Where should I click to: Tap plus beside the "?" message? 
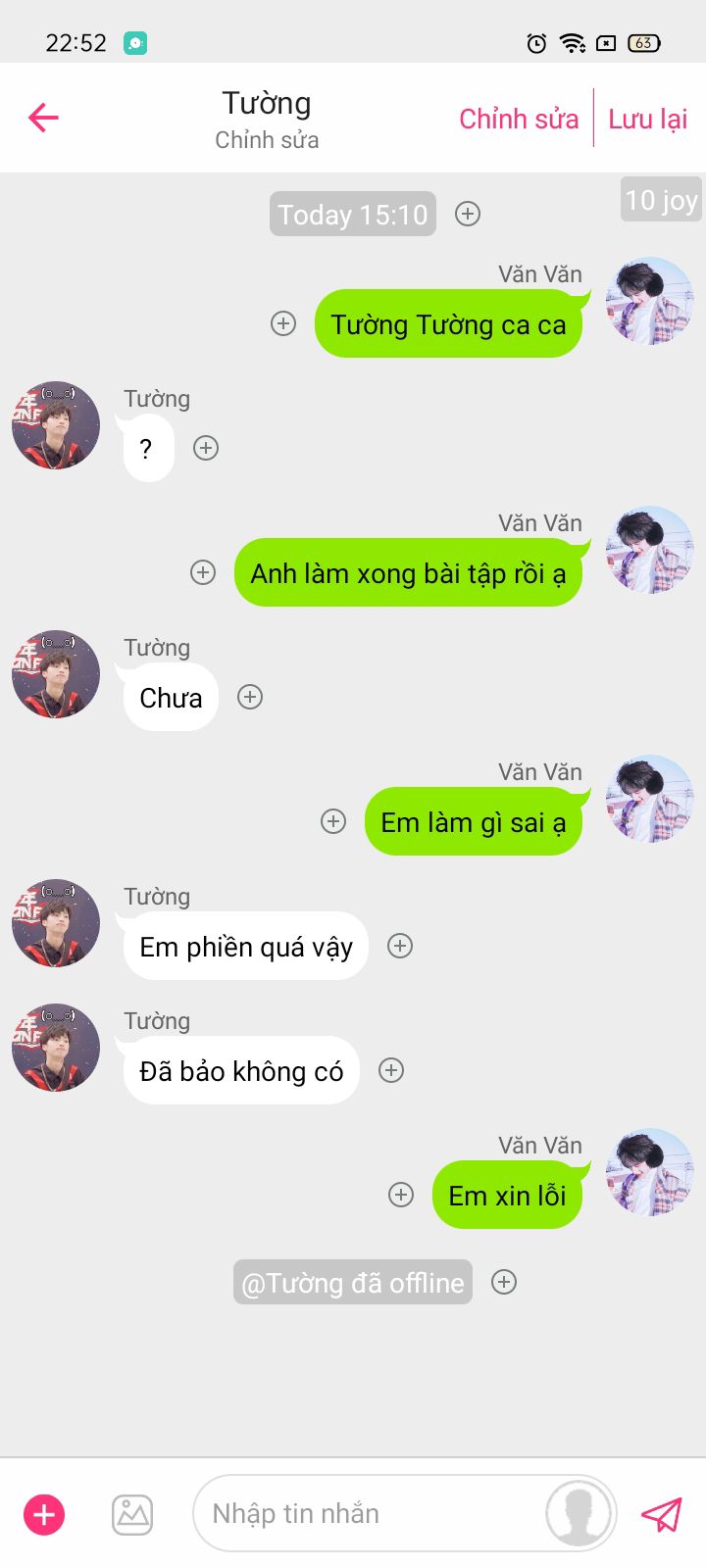point(206,448)
